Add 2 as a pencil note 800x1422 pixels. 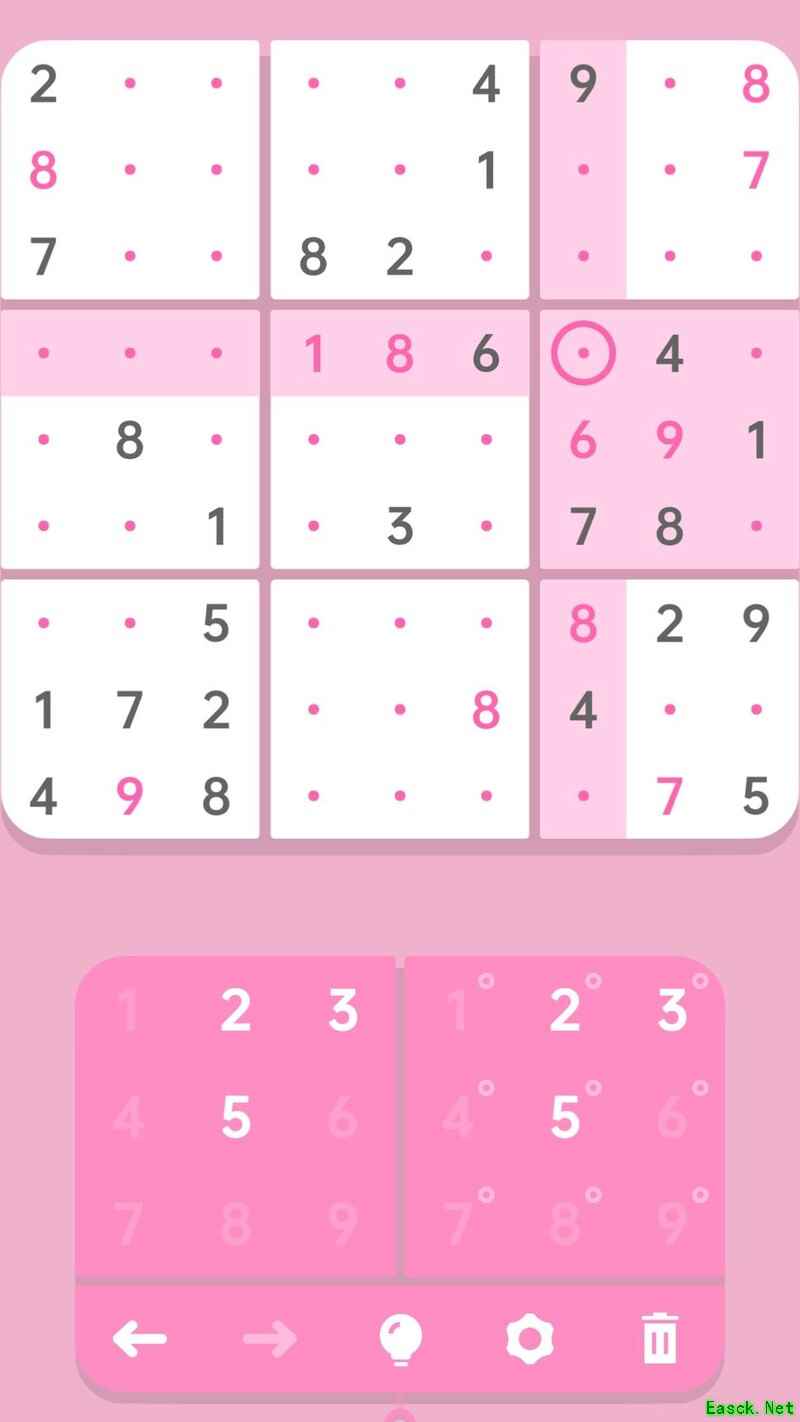tap(567, 1012)
